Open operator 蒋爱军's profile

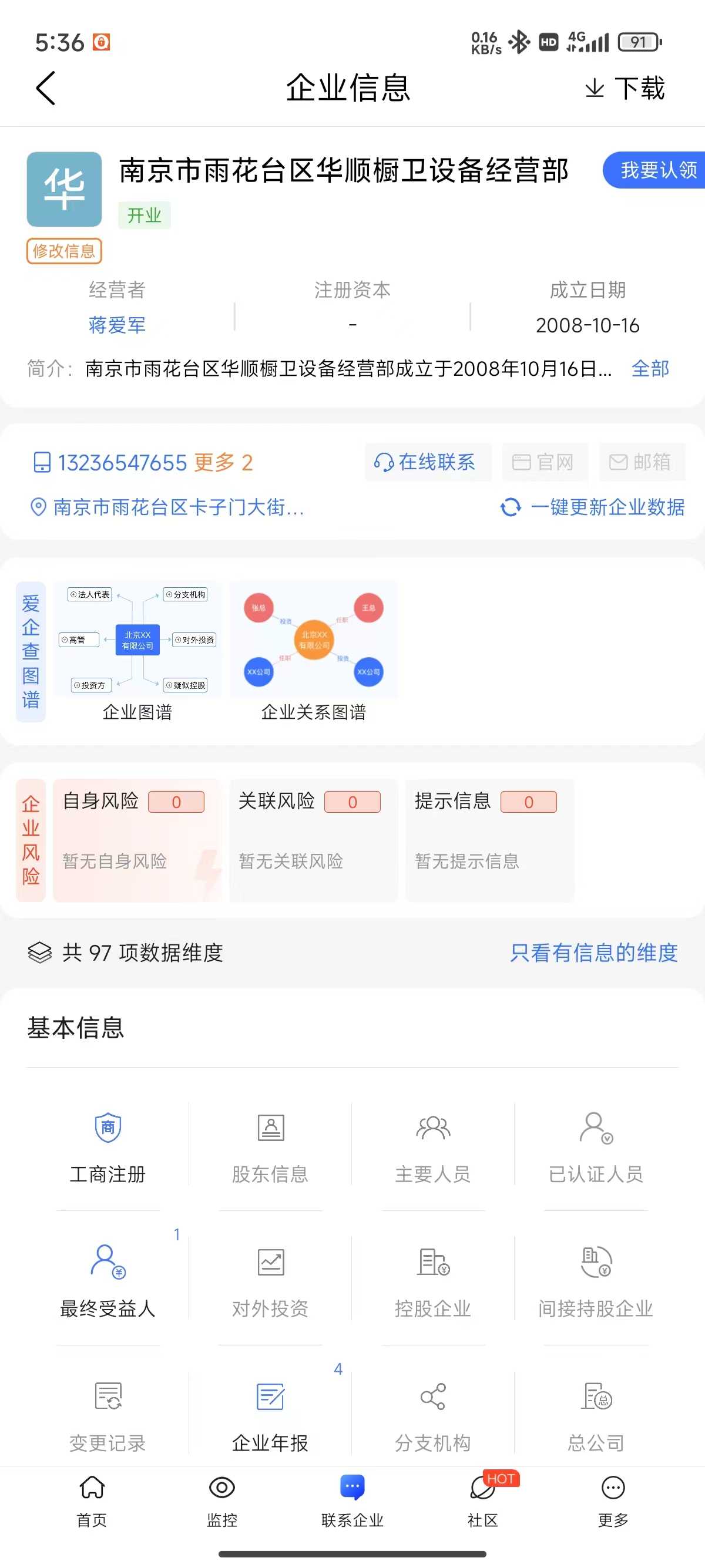point(117,325)
